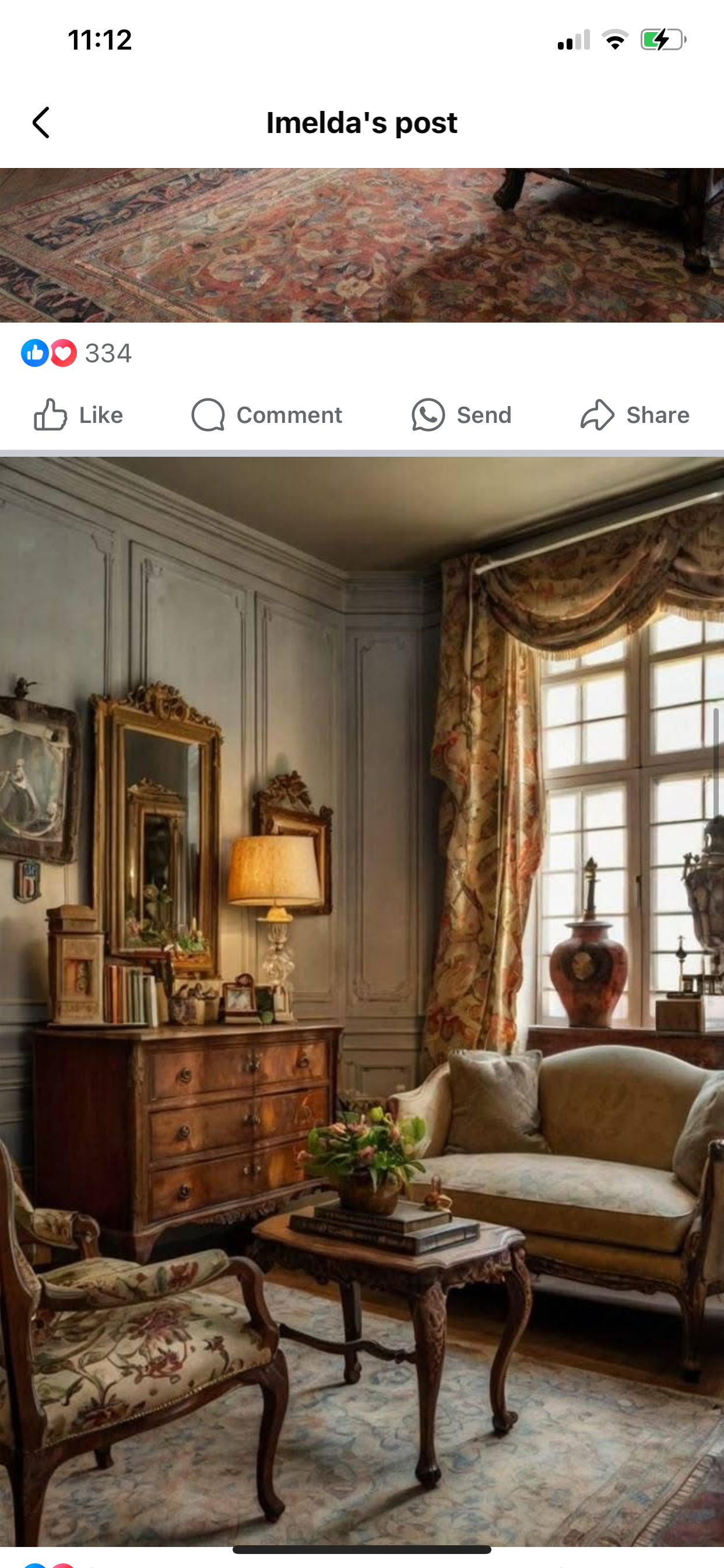Viewport: 724px width, 1568px height.
Task: Comment on the post with 334 reactions
Action: 266,415
